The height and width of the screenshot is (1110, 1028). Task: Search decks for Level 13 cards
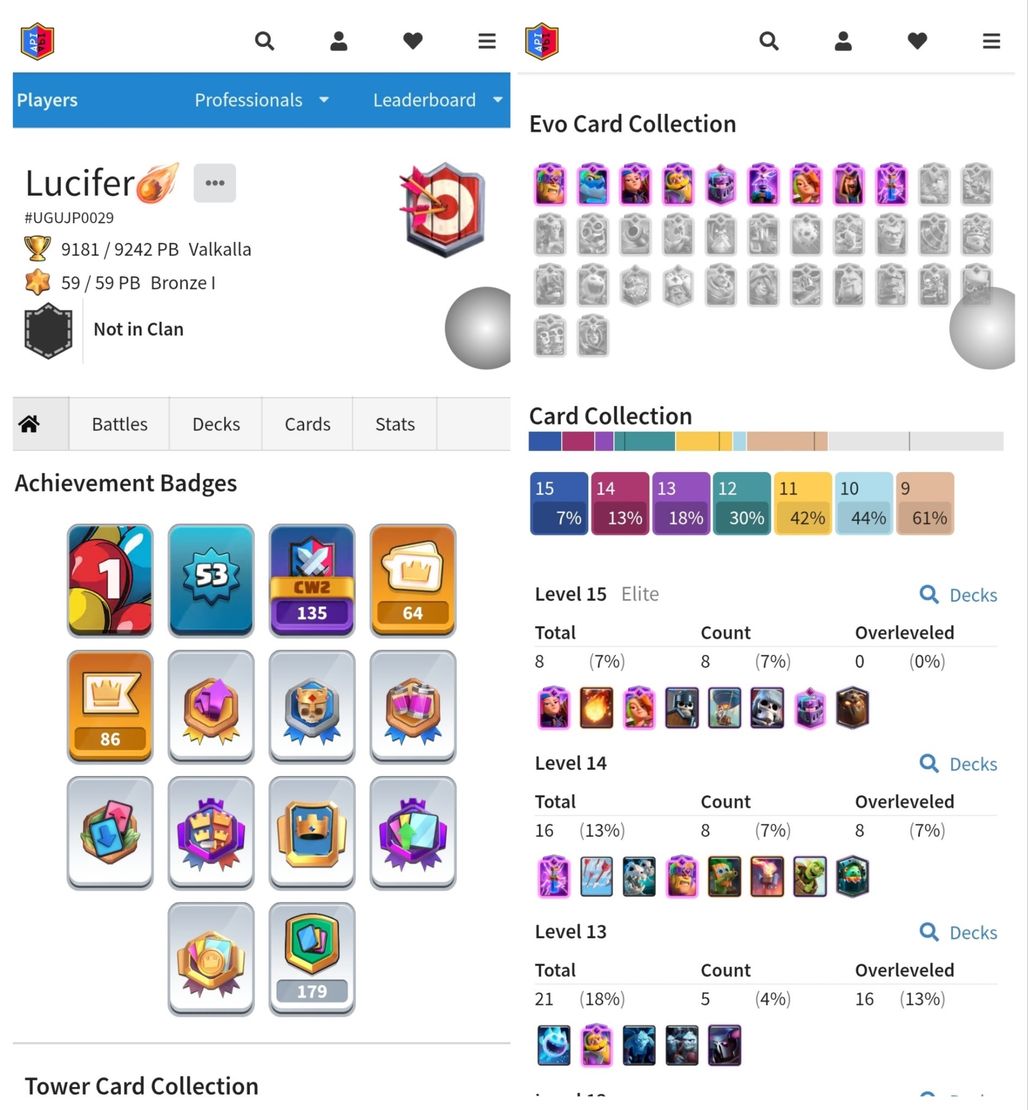click(x=958, y=932)
